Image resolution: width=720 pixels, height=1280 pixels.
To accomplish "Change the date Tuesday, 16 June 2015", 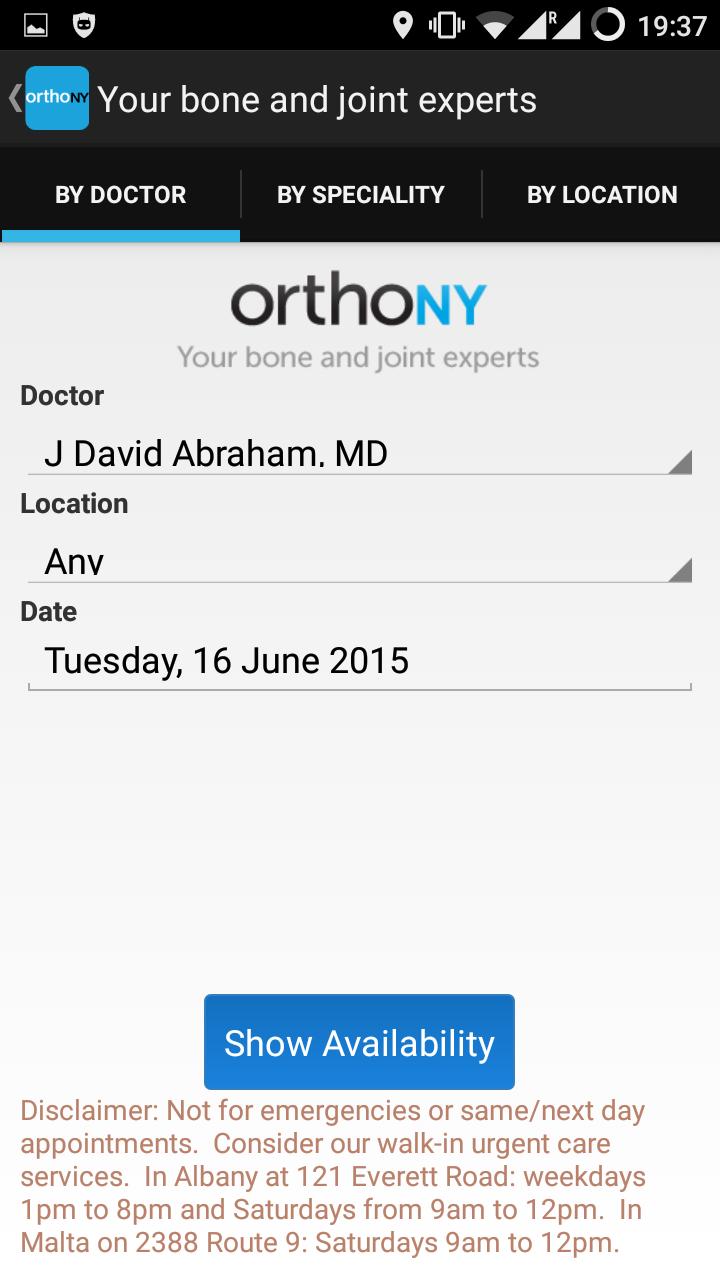I will pos(360,662).
